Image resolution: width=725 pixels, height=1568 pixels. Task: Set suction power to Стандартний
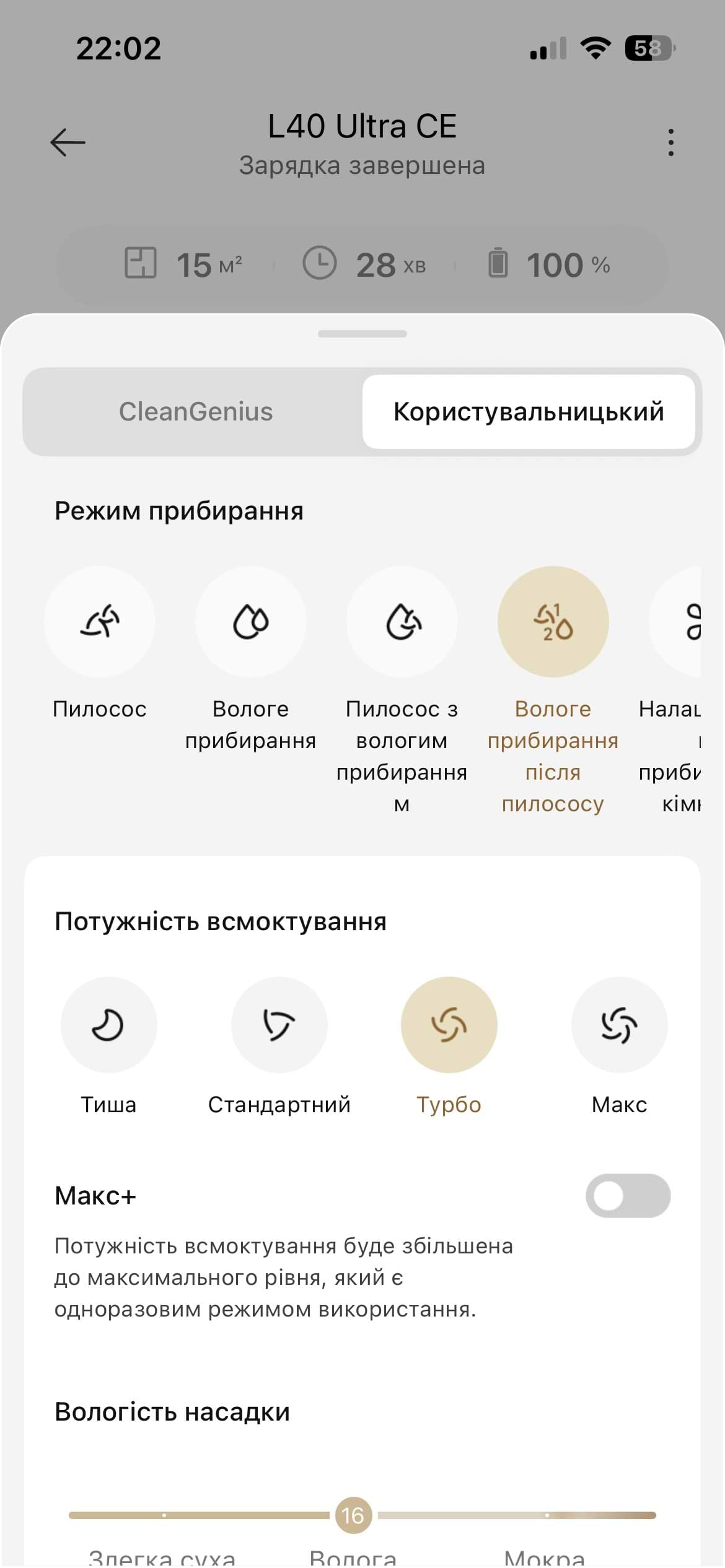click(279, 1025)
